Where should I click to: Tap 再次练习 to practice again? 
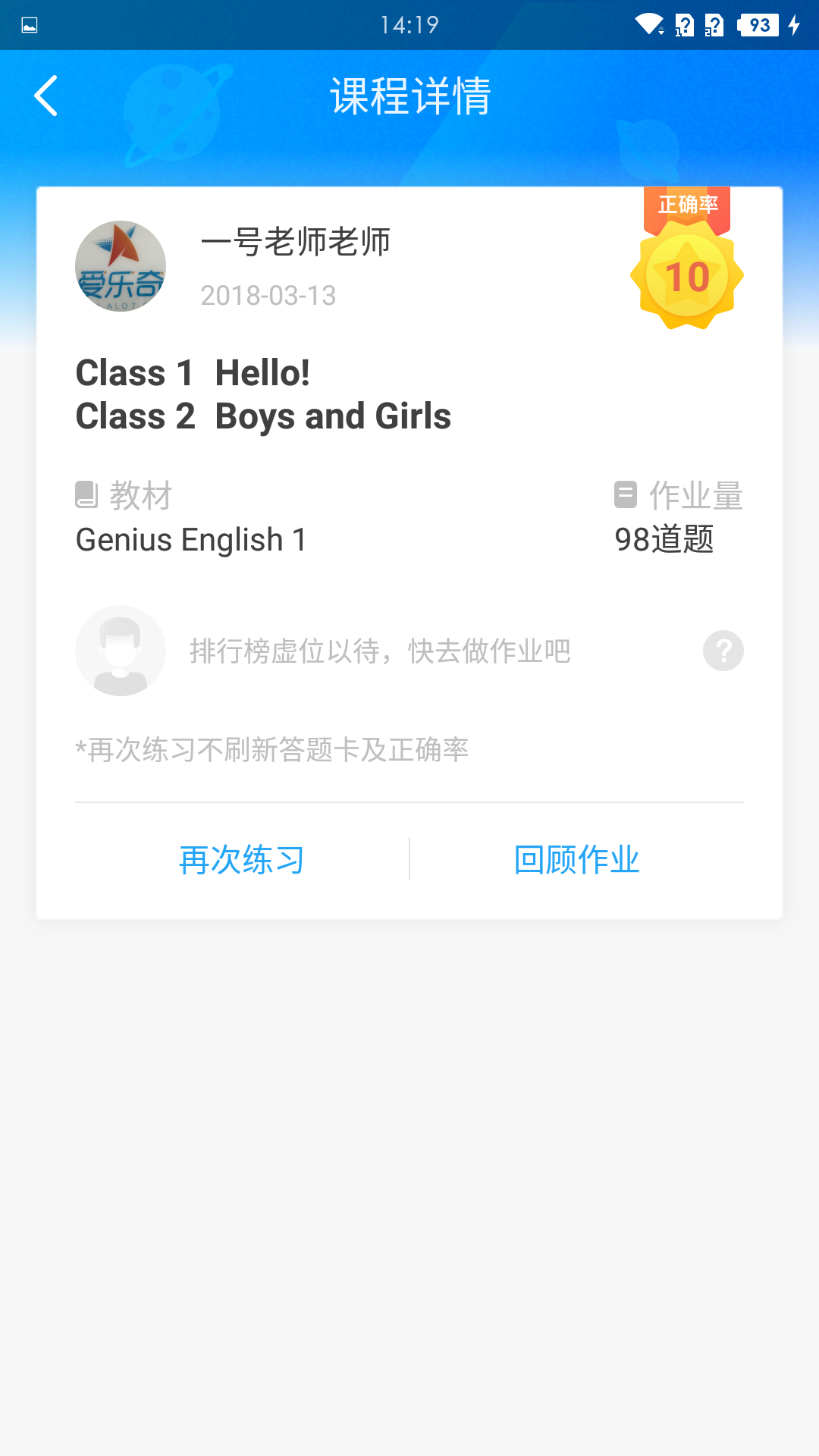(x=240, y=859)
